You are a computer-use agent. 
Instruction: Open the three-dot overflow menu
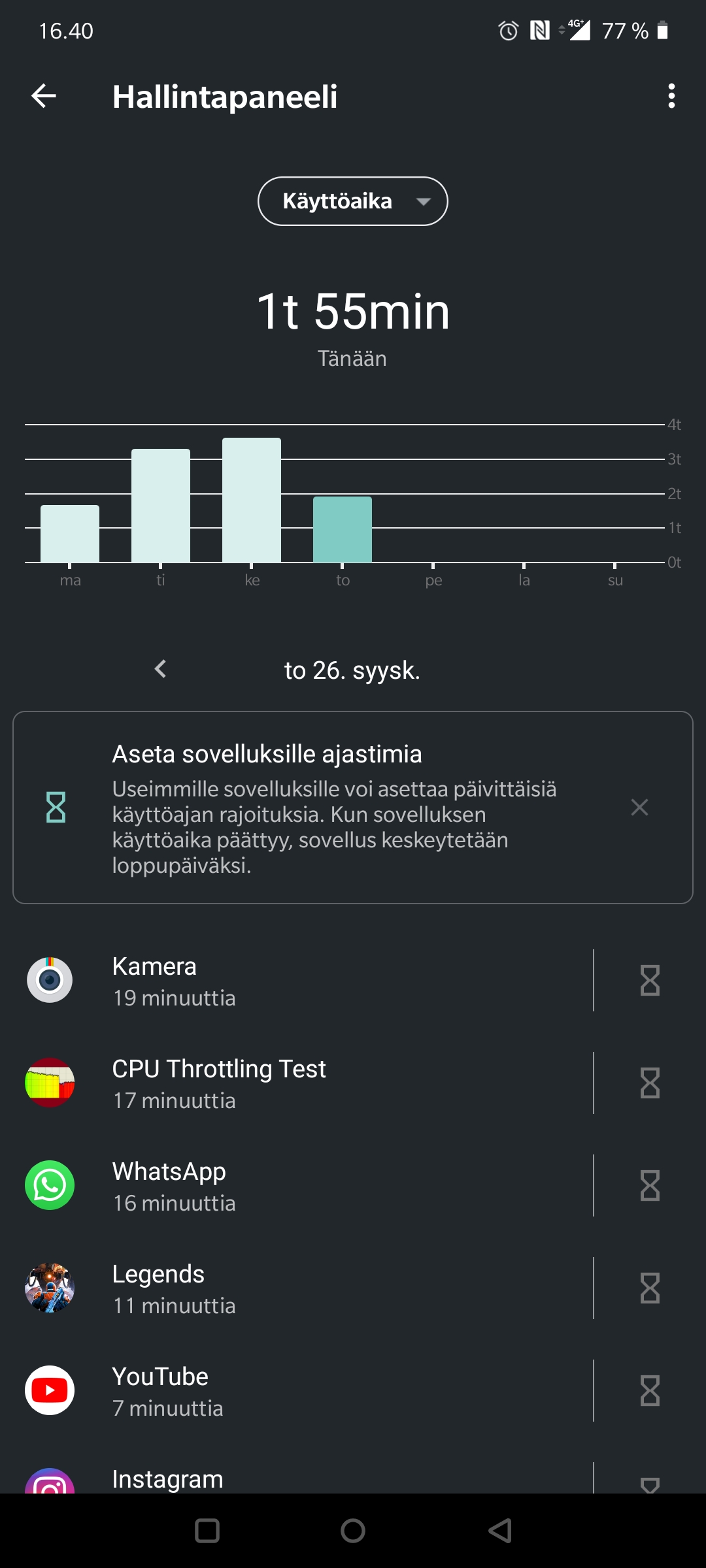click(671, 96)
